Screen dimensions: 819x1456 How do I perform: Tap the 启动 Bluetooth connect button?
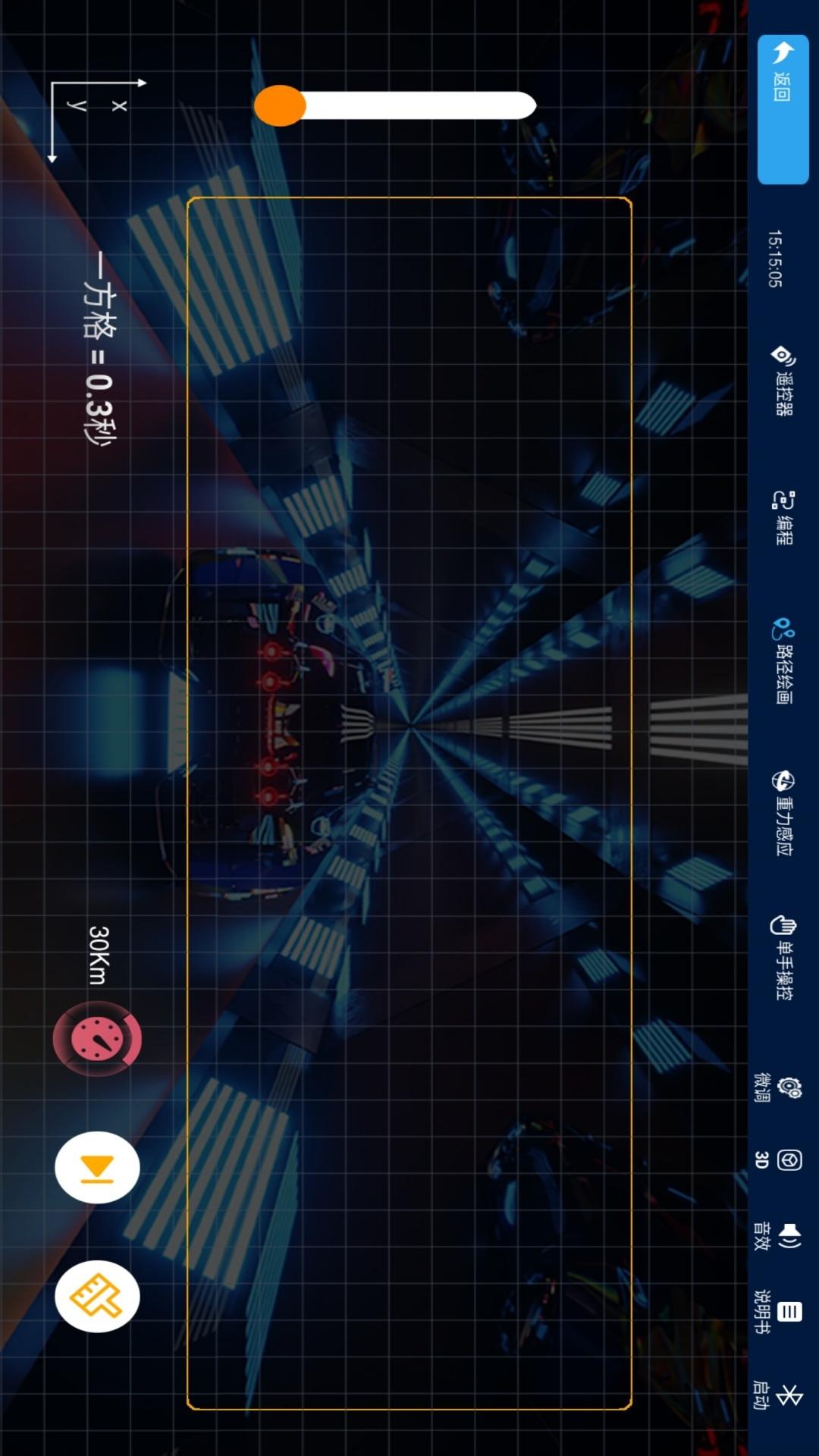tap(777, 1395)
